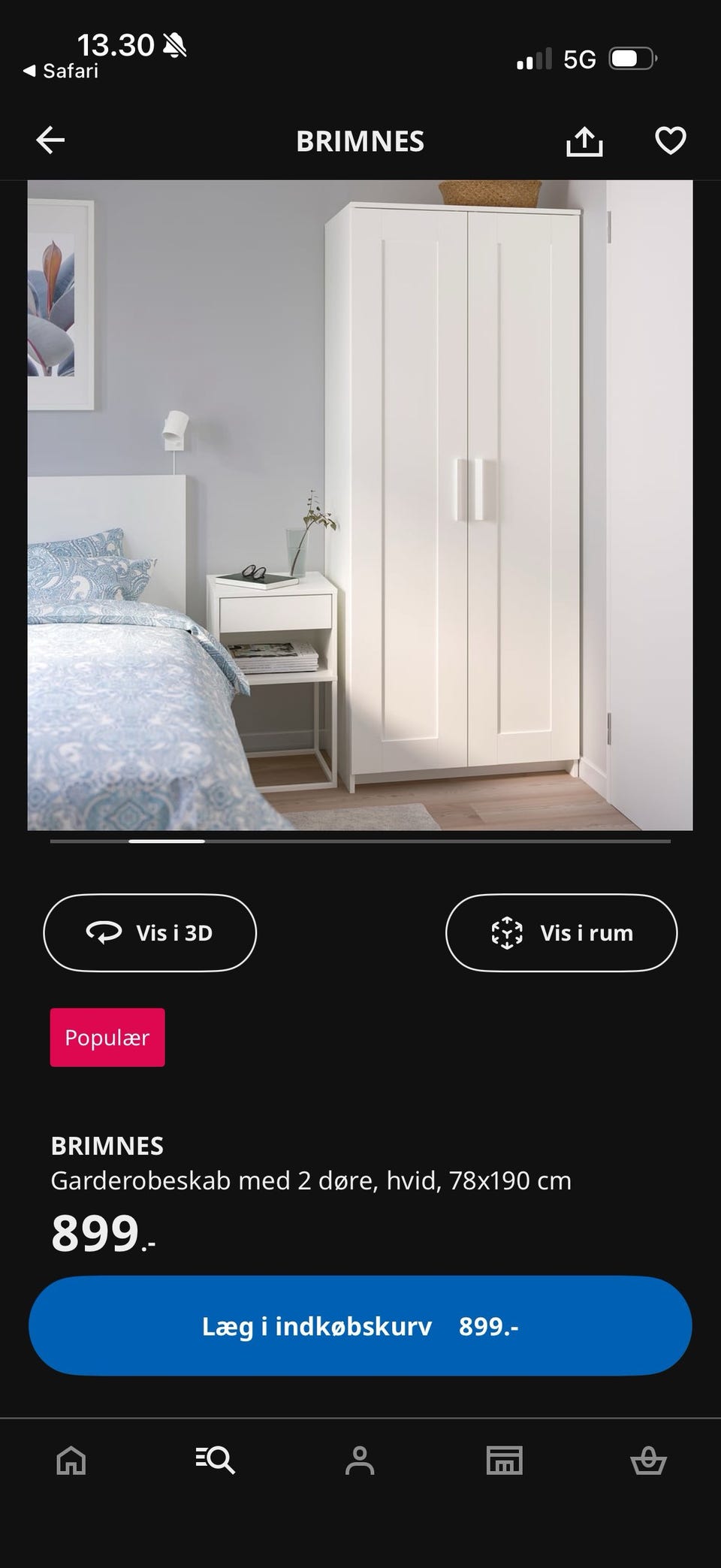The height and width of the screenshot is (1568, 721).
Task: Tap the share icon for BRIMNES
Action: click(585, 140)
